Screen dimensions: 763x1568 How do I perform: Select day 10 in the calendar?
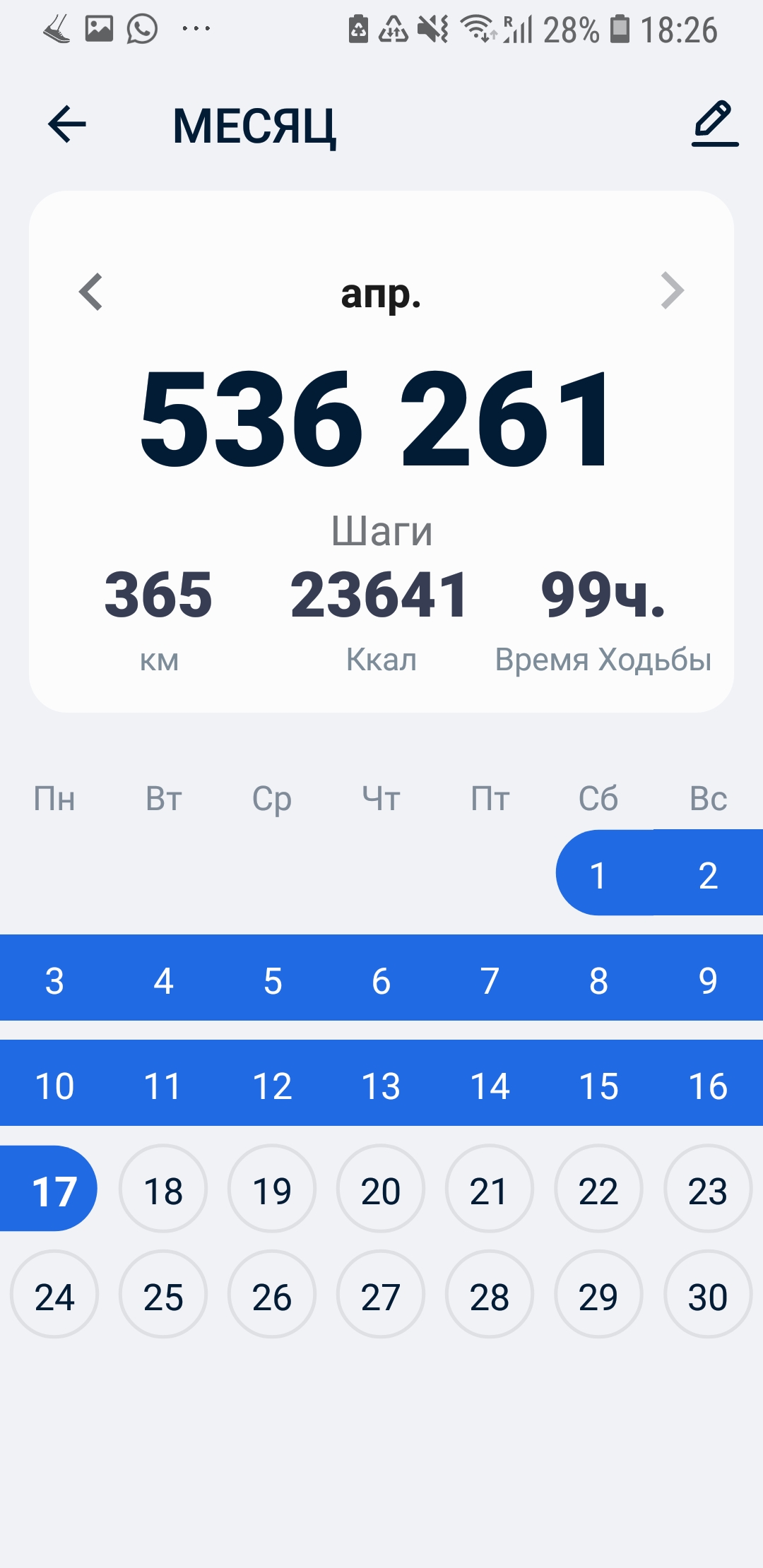coord(54,1086)
